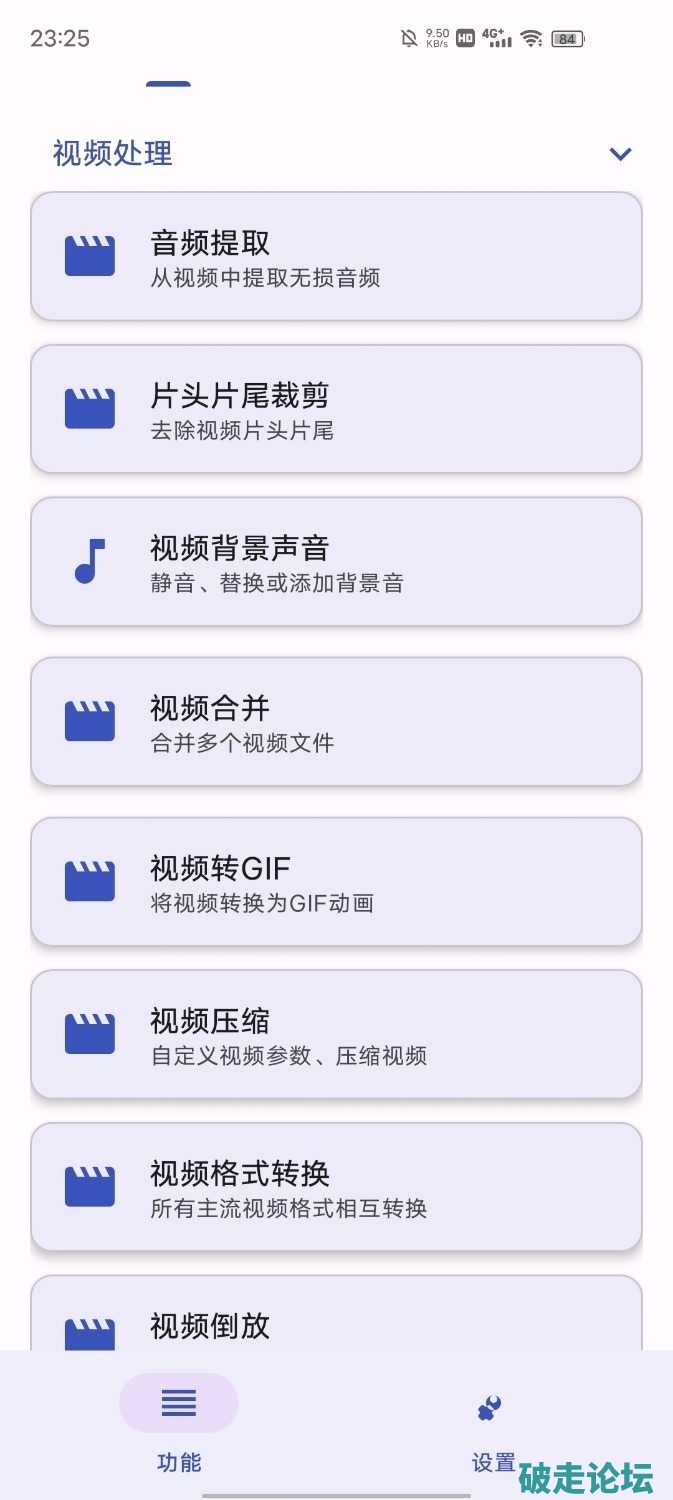
Task: Choose the 视频转GIF converter
Action: pos(336,882)
